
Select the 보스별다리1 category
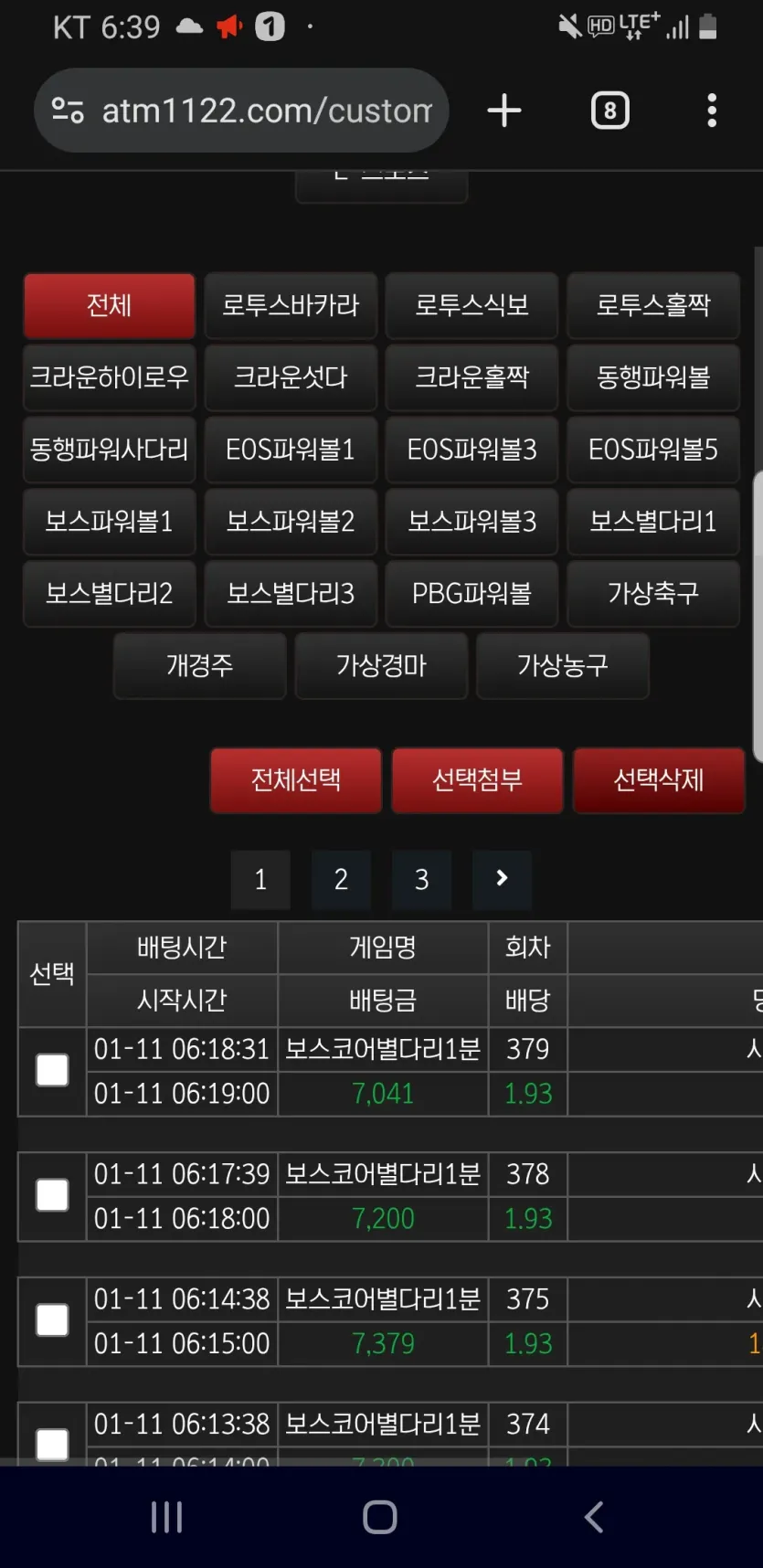653,522
